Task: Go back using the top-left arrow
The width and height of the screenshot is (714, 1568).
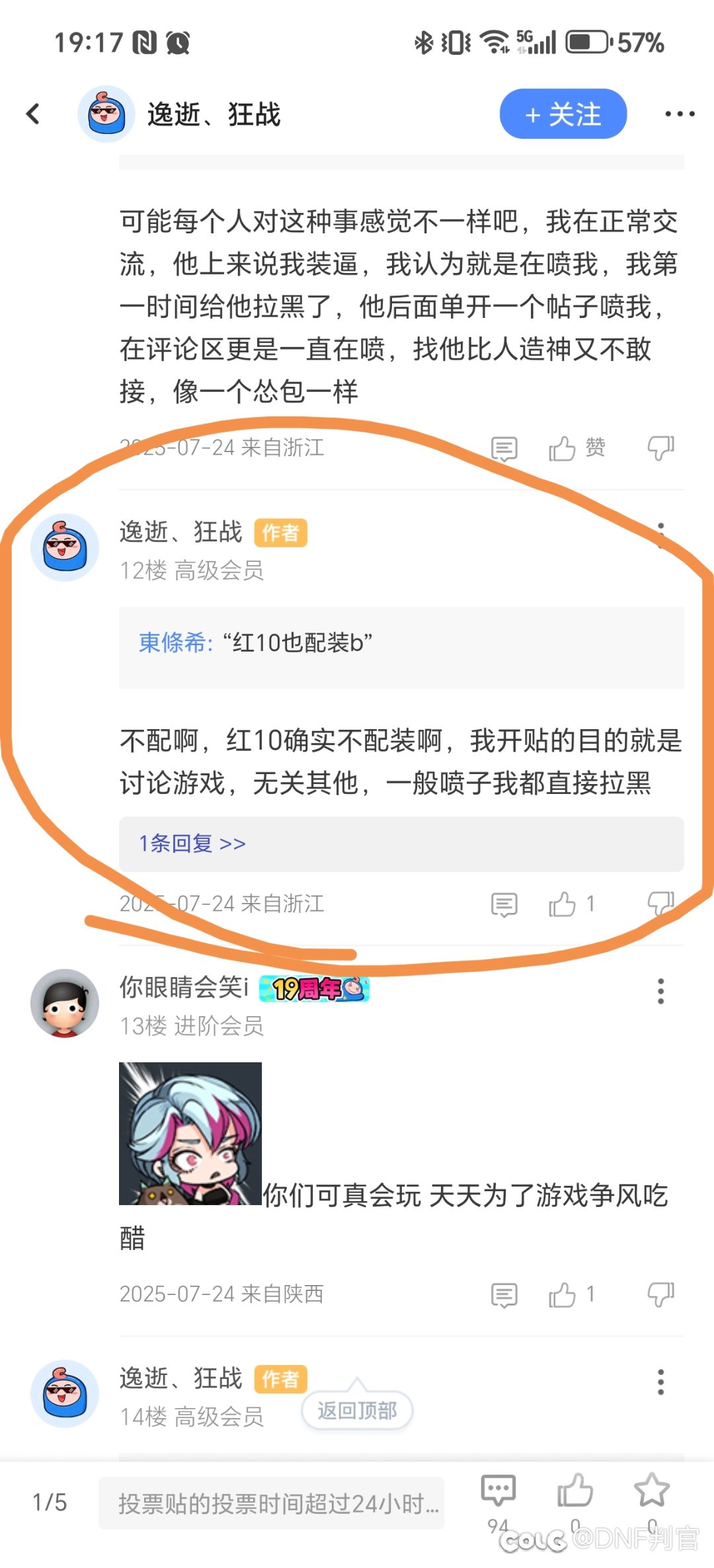Action: (33, 114)
